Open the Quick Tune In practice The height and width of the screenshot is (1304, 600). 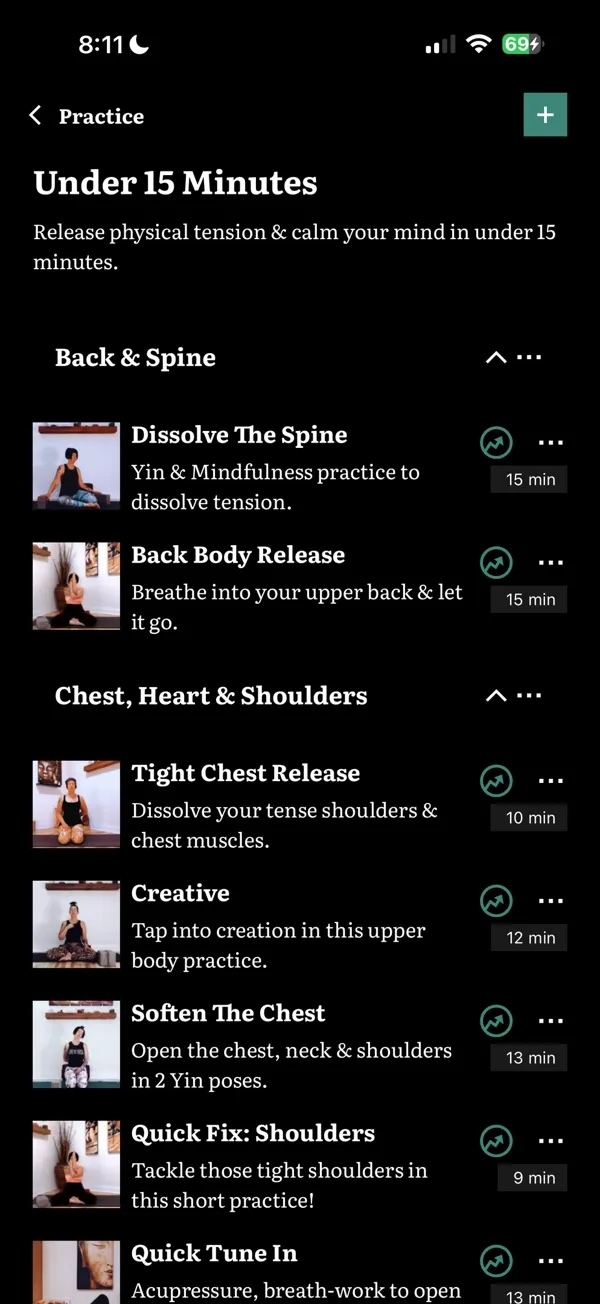pos(214,1253)
